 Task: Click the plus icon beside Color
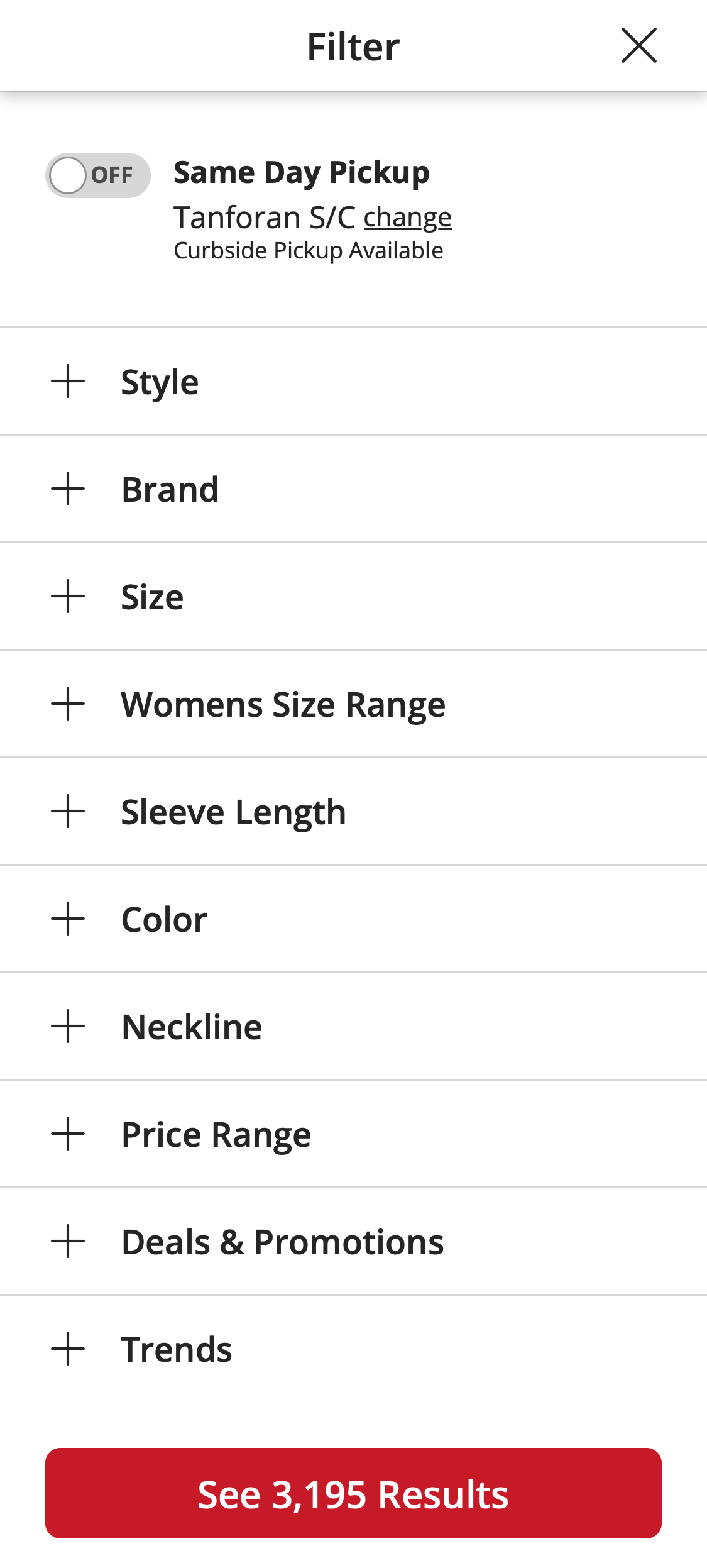tap(68, 919)
